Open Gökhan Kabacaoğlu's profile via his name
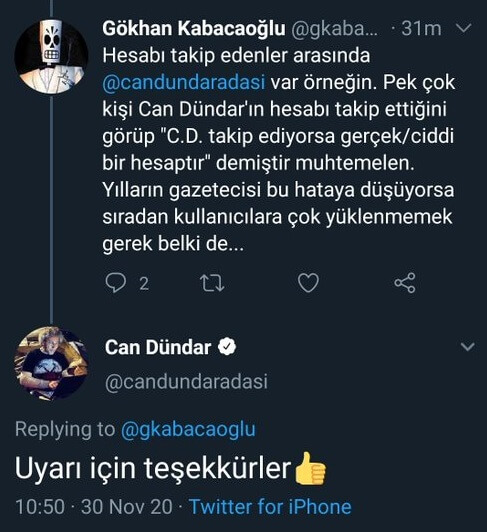This screenshot has height=532, width=487. (193, 28)
